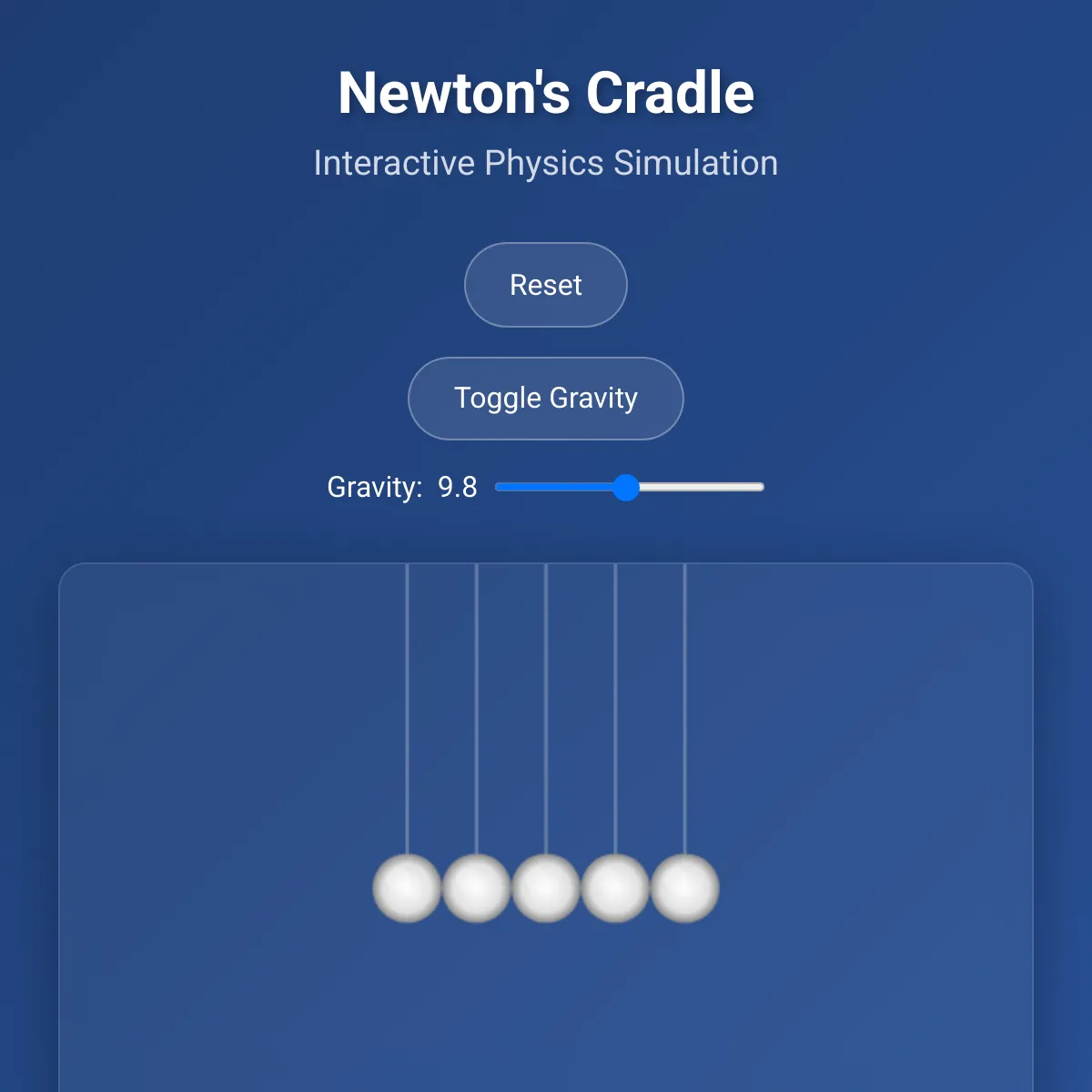1092x1092 pixels.
Task: Toggle Gravity on or off
Action: click(545, 399)
